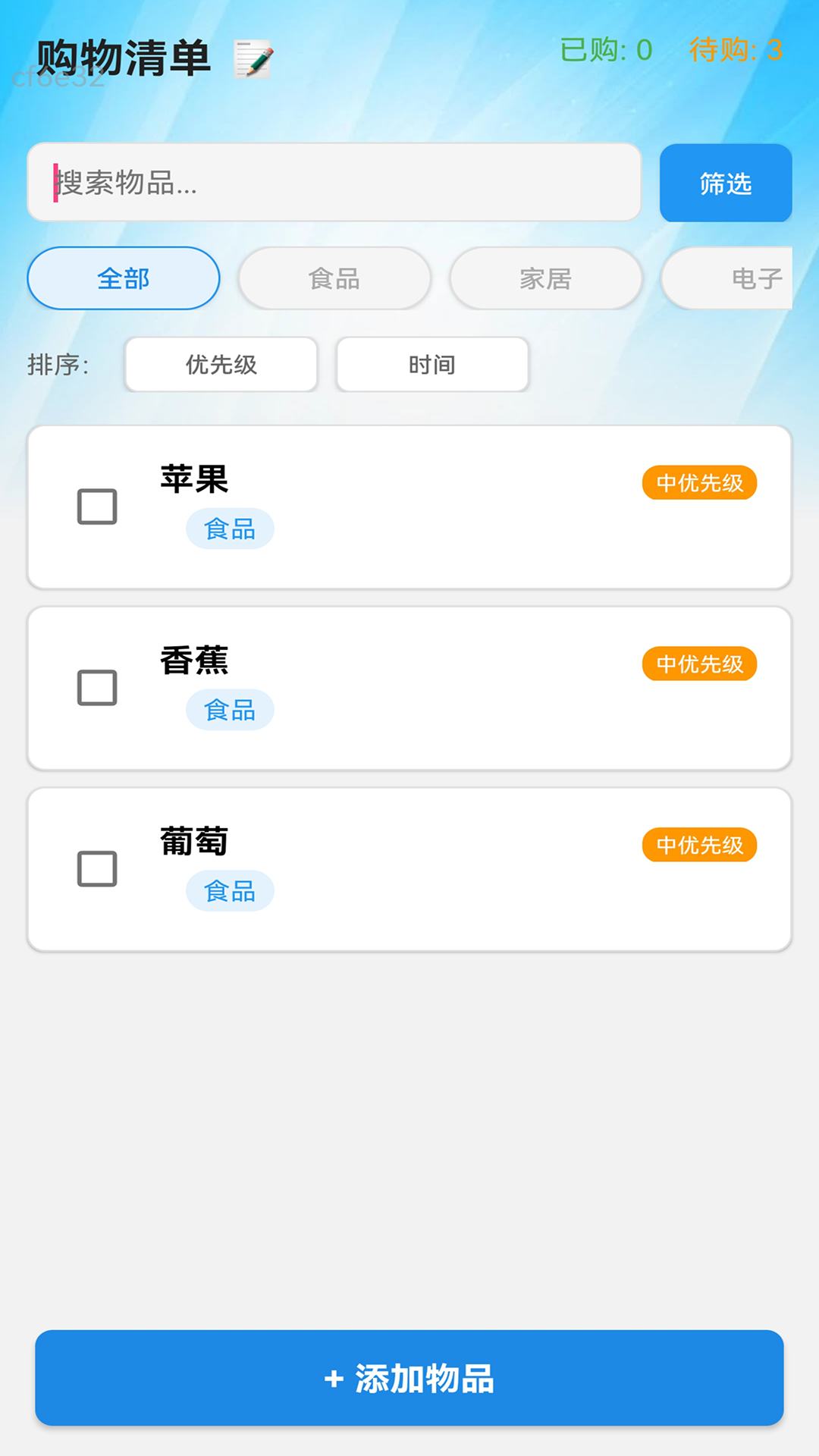Switch to the 食品 category tab
819x1456 pixels.
(334, 278)
